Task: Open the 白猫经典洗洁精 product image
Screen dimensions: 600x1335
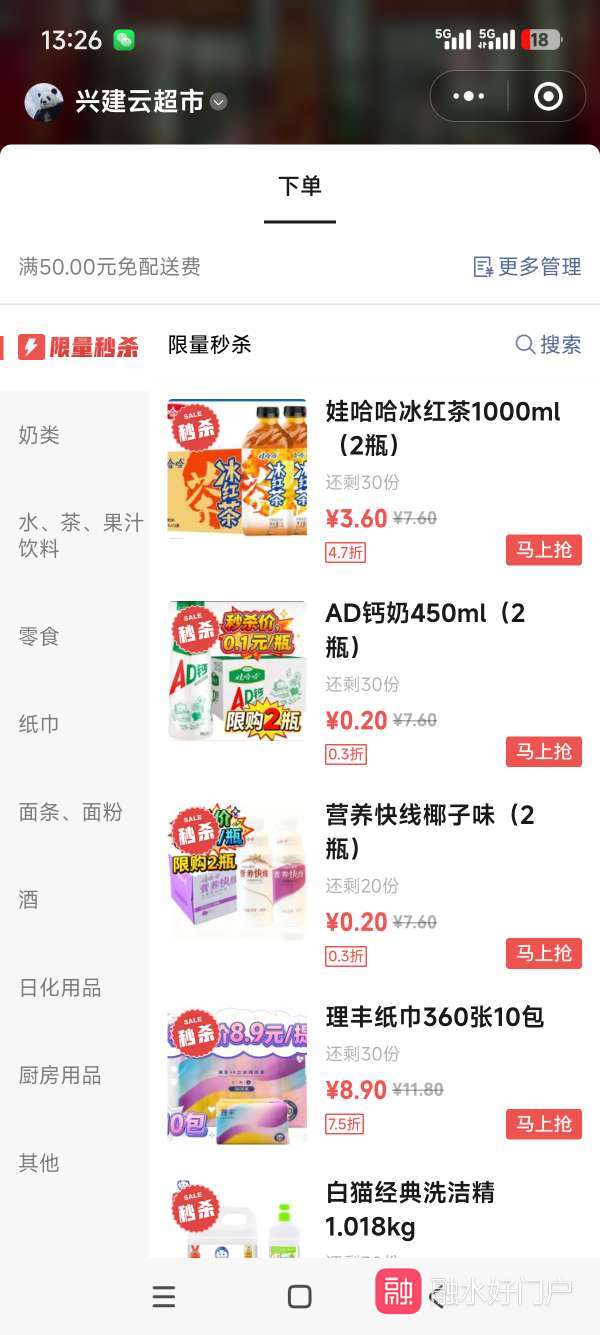Action: 237,1220
